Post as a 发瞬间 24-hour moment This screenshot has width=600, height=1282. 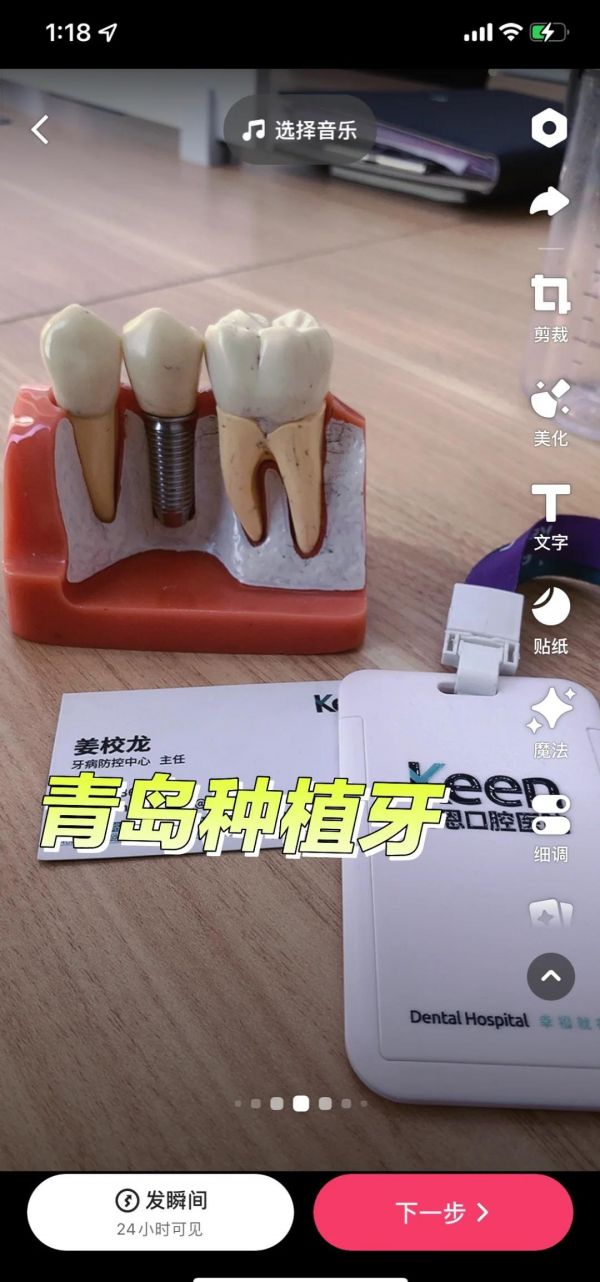pyautogui.click(x=160, y=1212)
